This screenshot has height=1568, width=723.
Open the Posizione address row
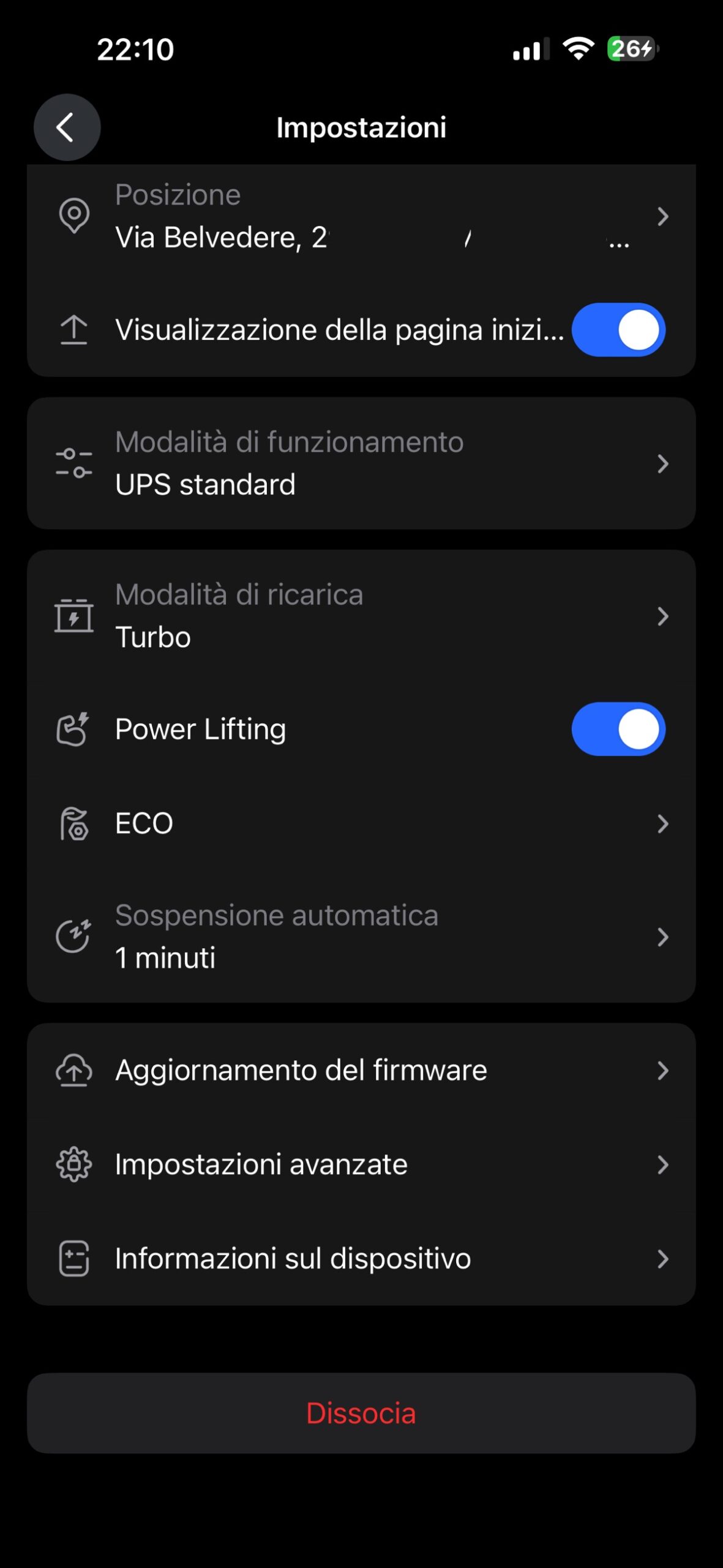361,217
